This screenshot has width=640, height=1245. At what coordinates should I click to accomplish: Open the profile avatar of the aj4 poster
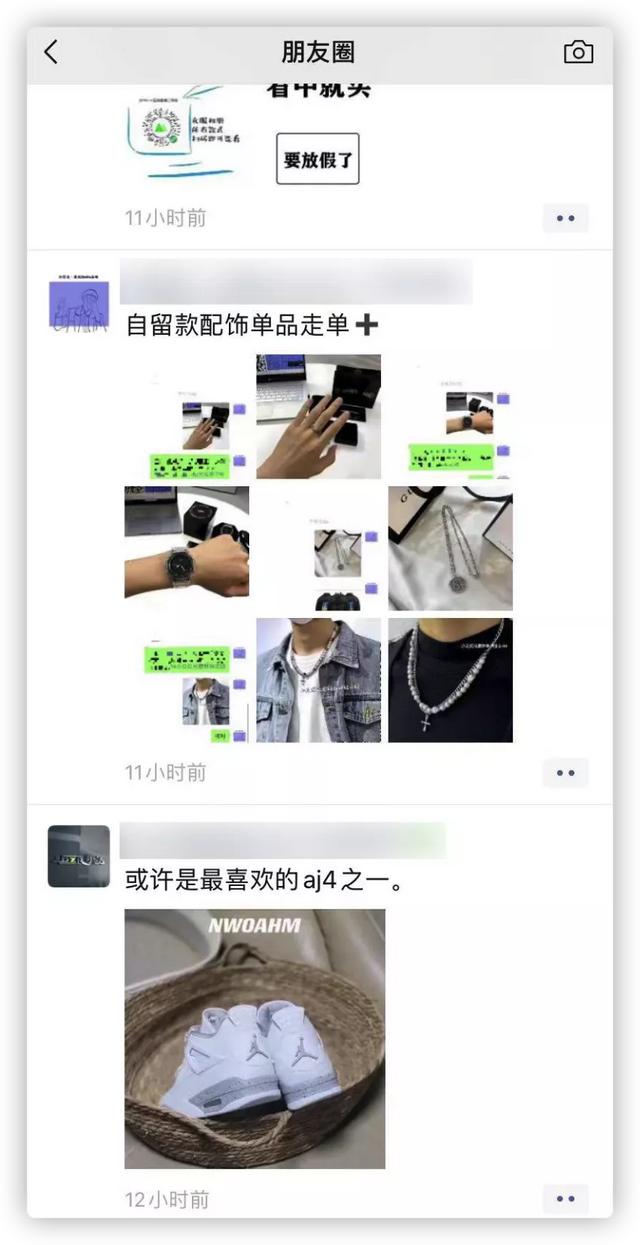tap(79, 856)
